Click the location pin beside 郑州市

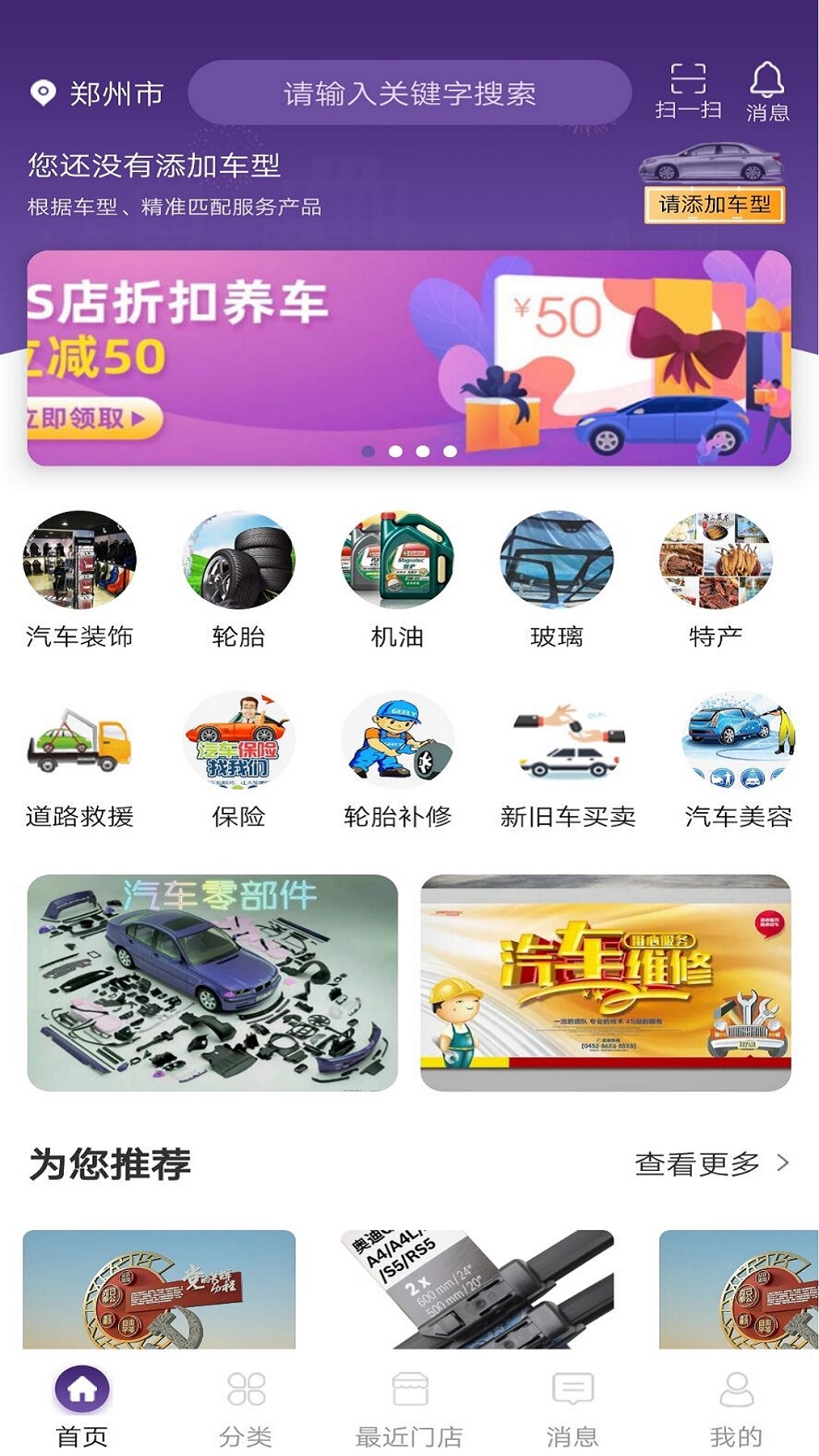[x=42, y=92]
